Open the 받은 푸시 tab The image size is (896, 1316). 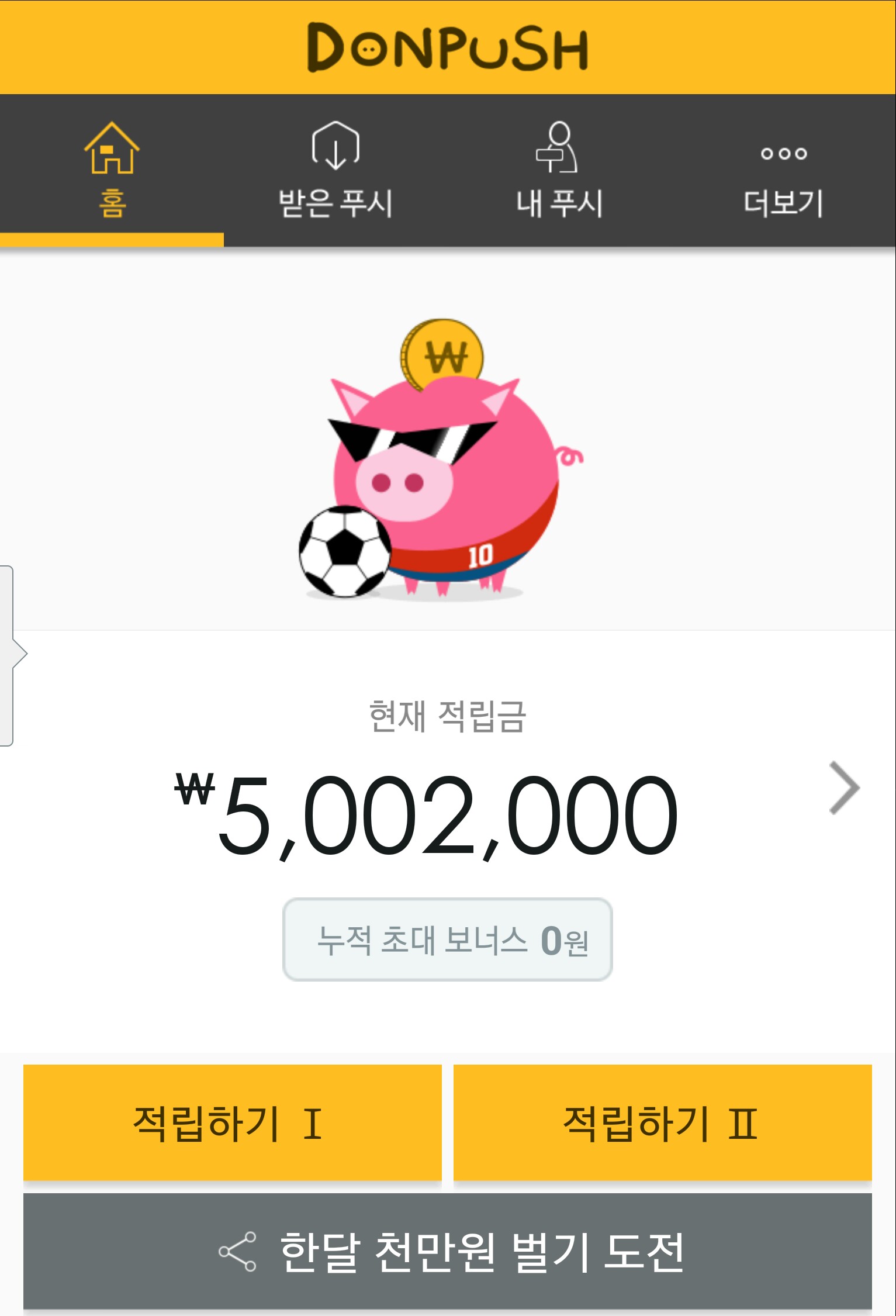[335, 170]
